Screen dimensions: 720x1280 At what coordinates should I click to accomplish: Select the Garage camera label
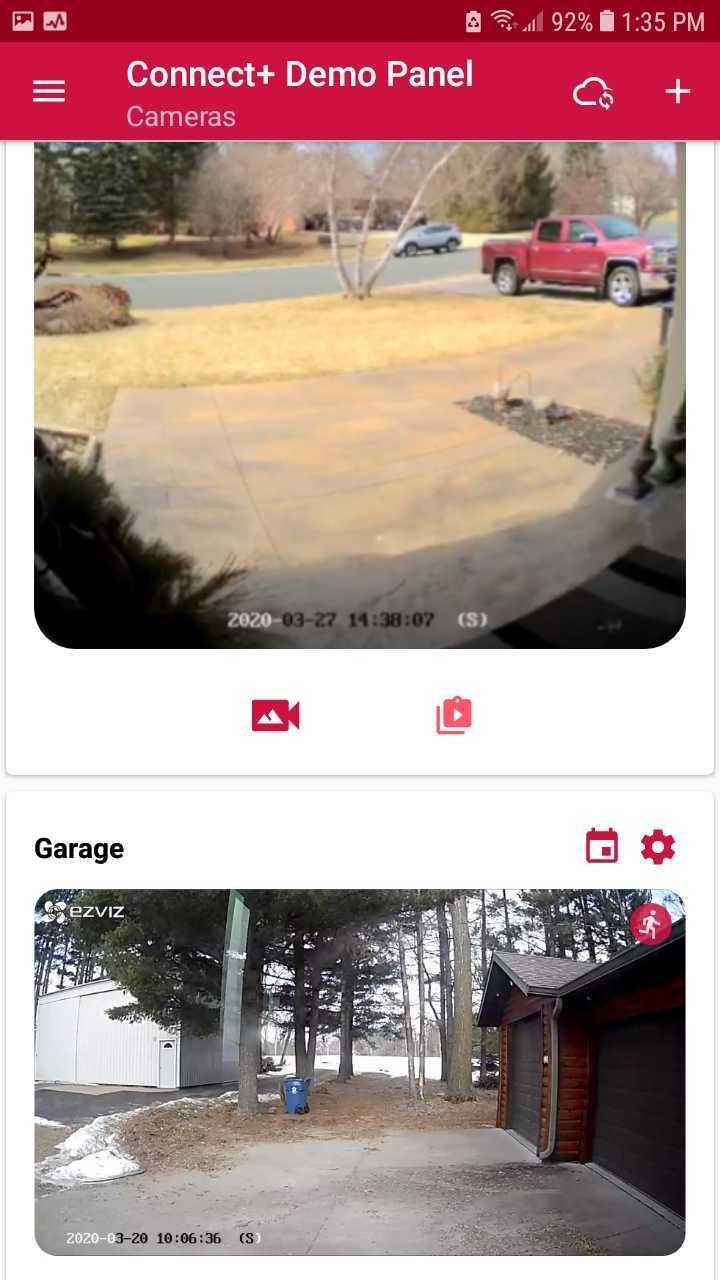click(78, 846)
